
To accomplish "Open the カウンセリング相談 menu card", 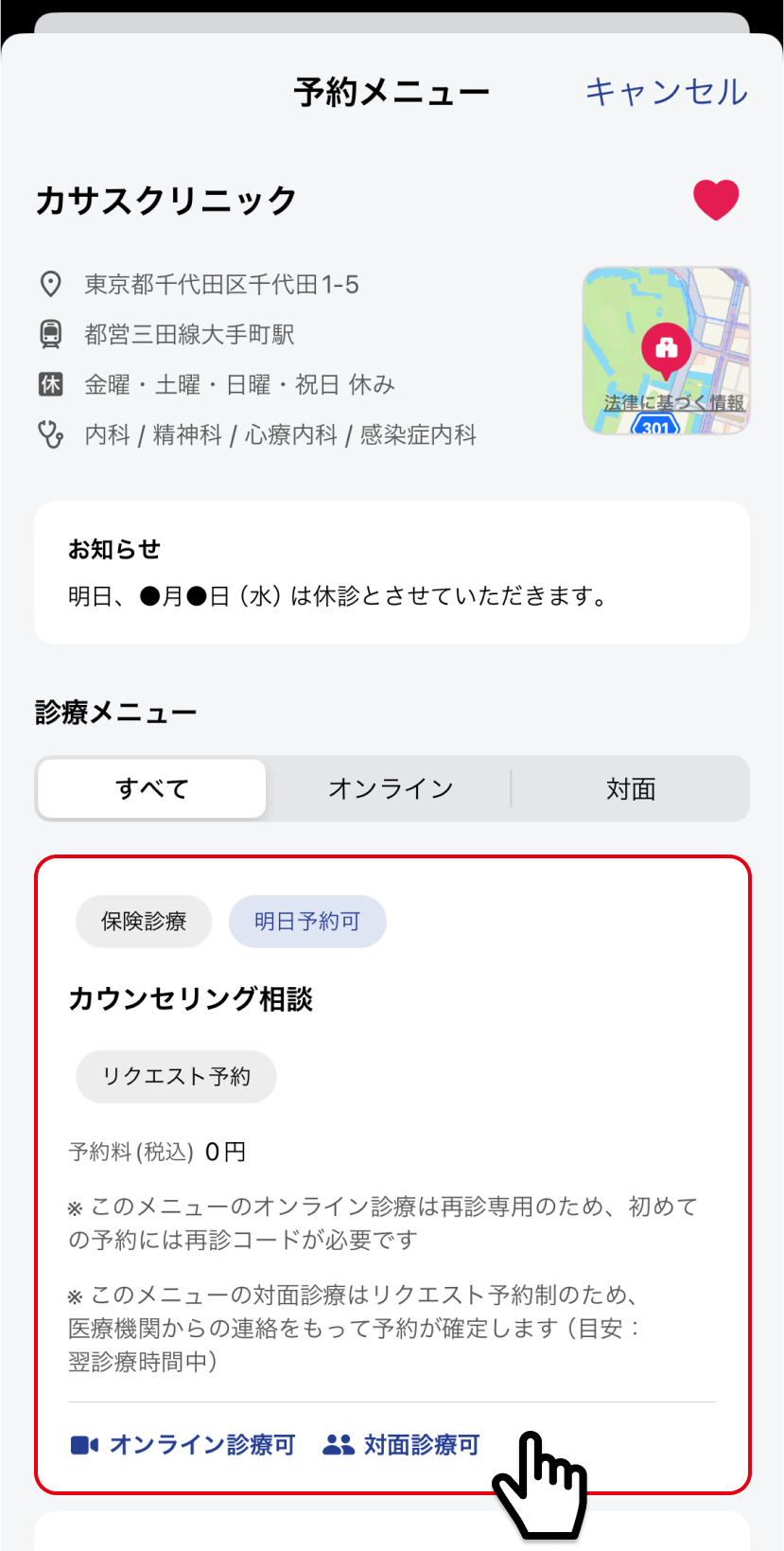I will coord(392,1174).
